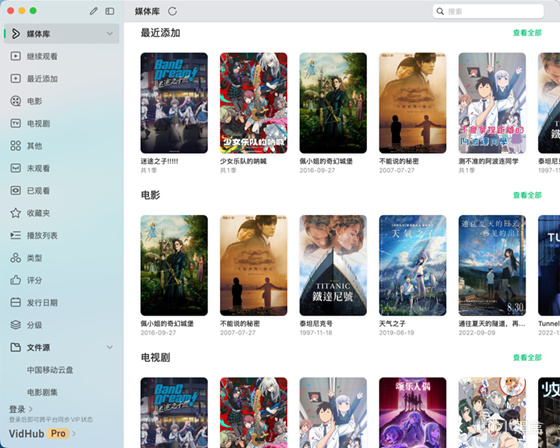This screenshot has width=560, height=448.
Task: Open 收藏夹 favorites
Action: point(61,213)
